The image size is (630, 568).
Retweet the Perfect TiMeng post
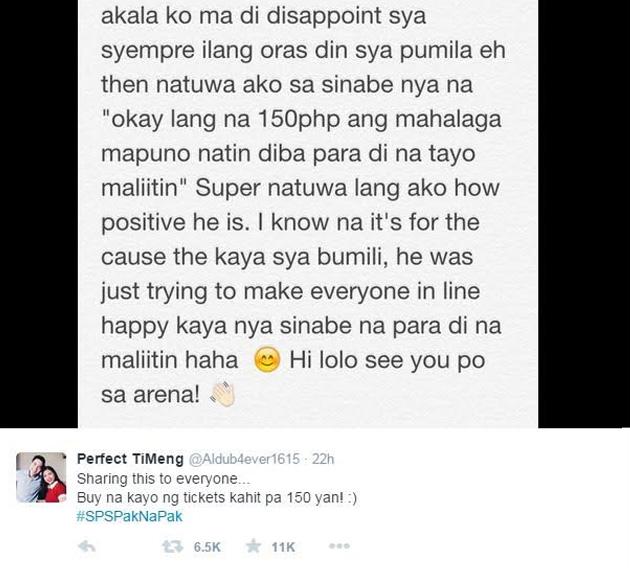tap(172, 546)
